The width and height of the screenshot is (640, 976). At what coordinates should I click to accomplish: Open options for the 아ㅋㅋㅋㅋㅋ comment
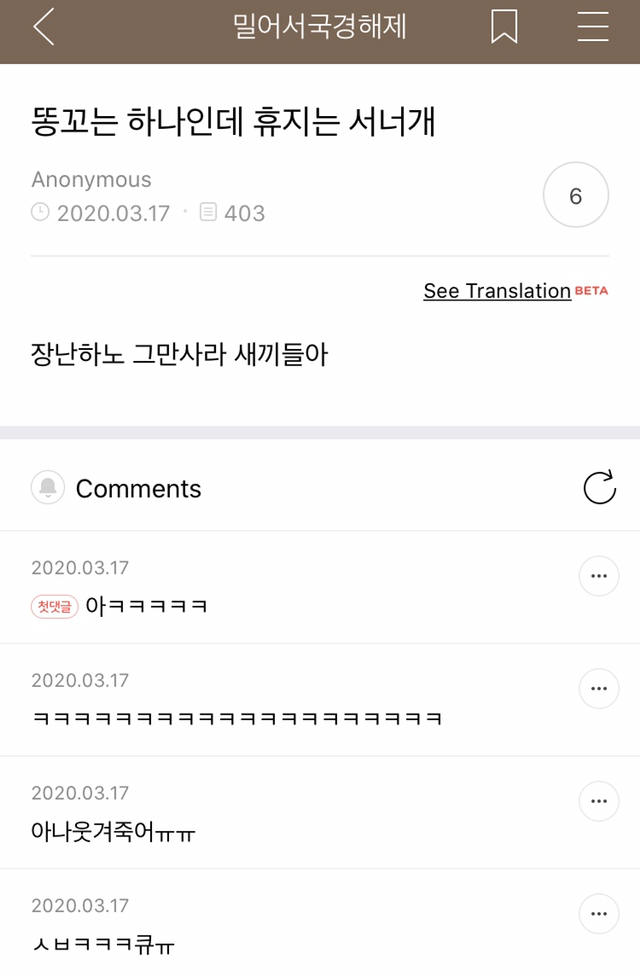click(x=598, y=576)
